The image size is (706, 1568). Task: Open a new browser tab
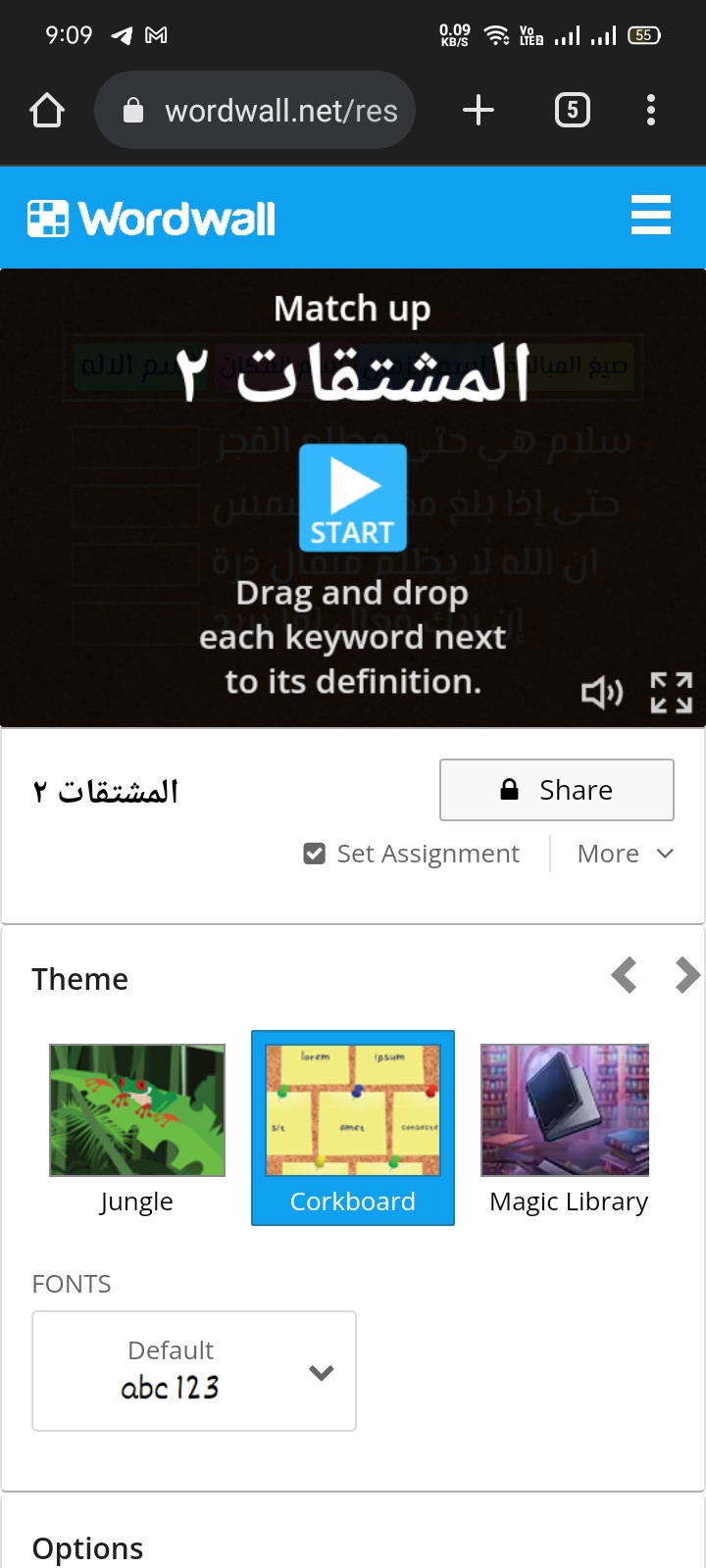[x=478, y=110]
